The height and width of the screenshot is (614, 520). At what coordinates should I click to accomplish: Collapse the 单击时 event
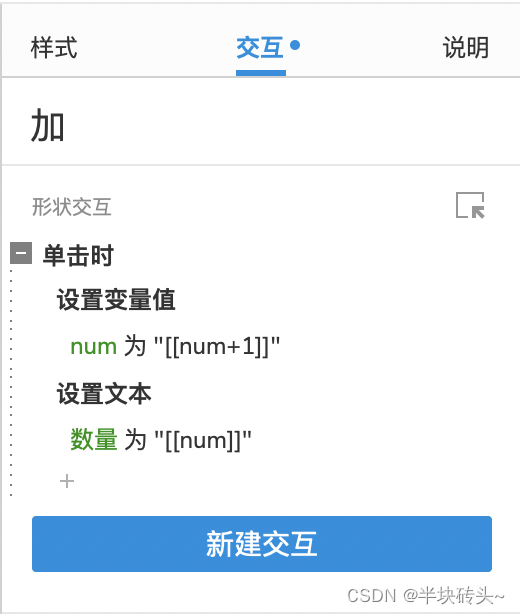point(21,253)
